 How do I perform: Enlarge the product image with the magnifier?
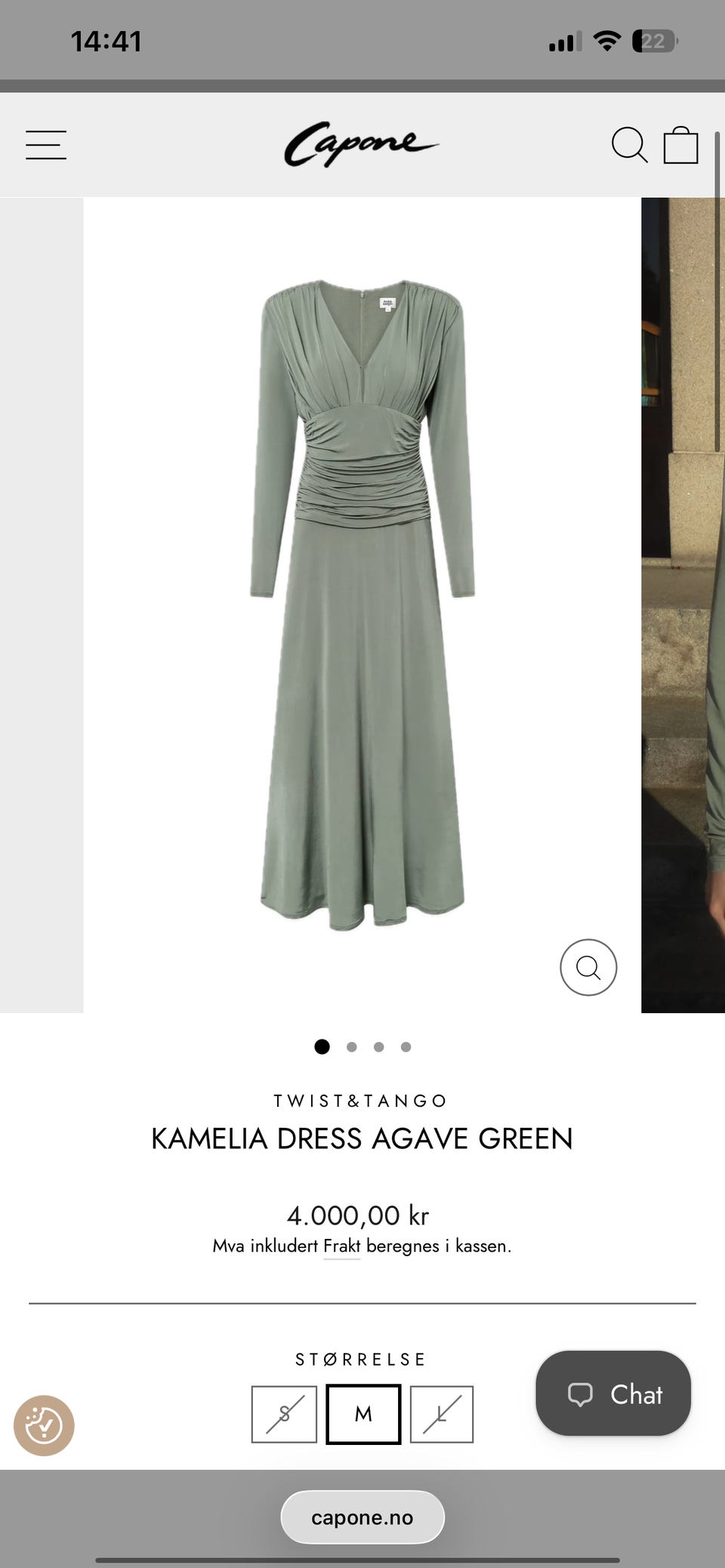click(588, 967)
